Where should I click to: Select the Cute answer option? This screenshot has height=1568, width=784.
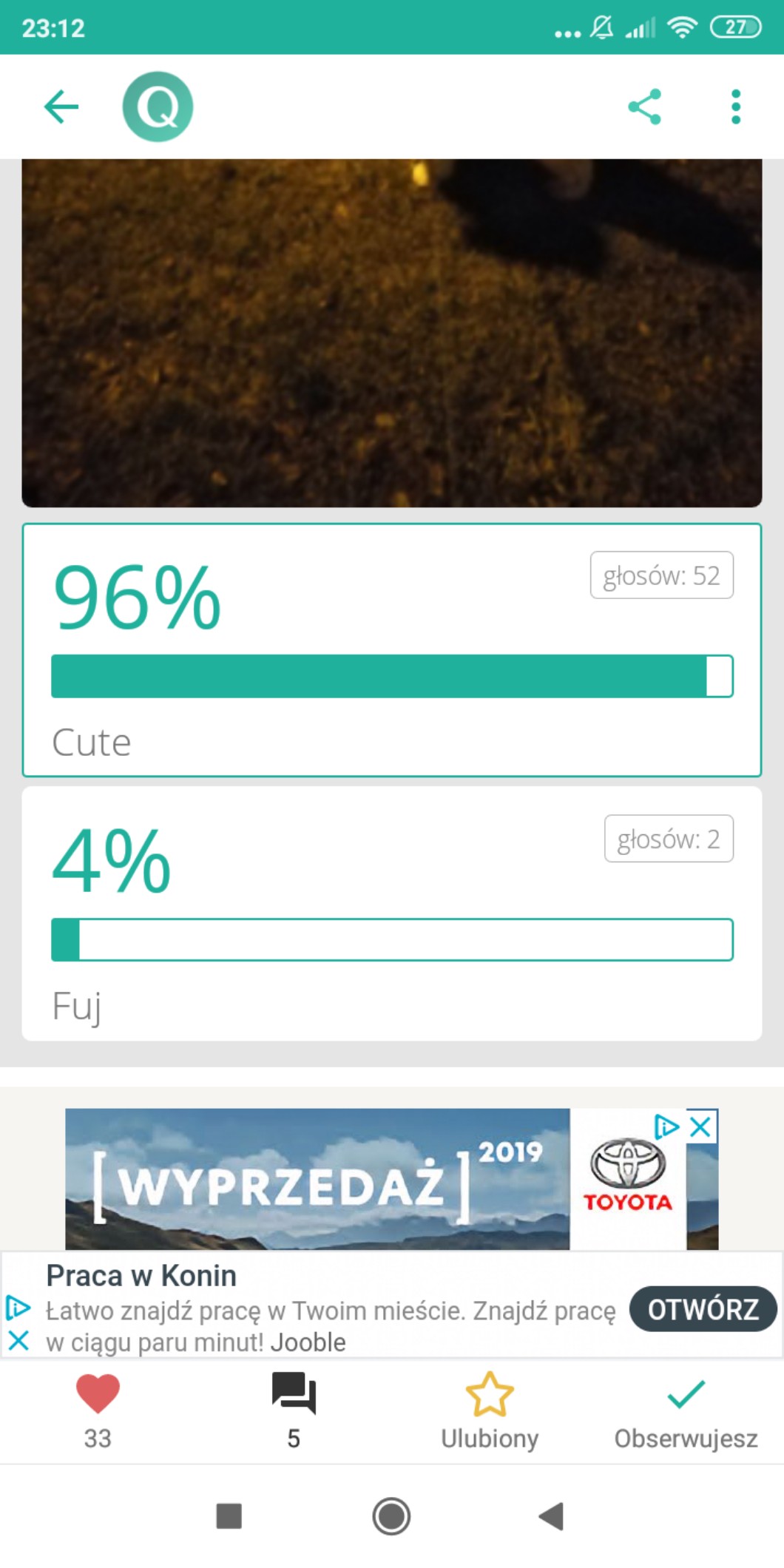[392, 650]
